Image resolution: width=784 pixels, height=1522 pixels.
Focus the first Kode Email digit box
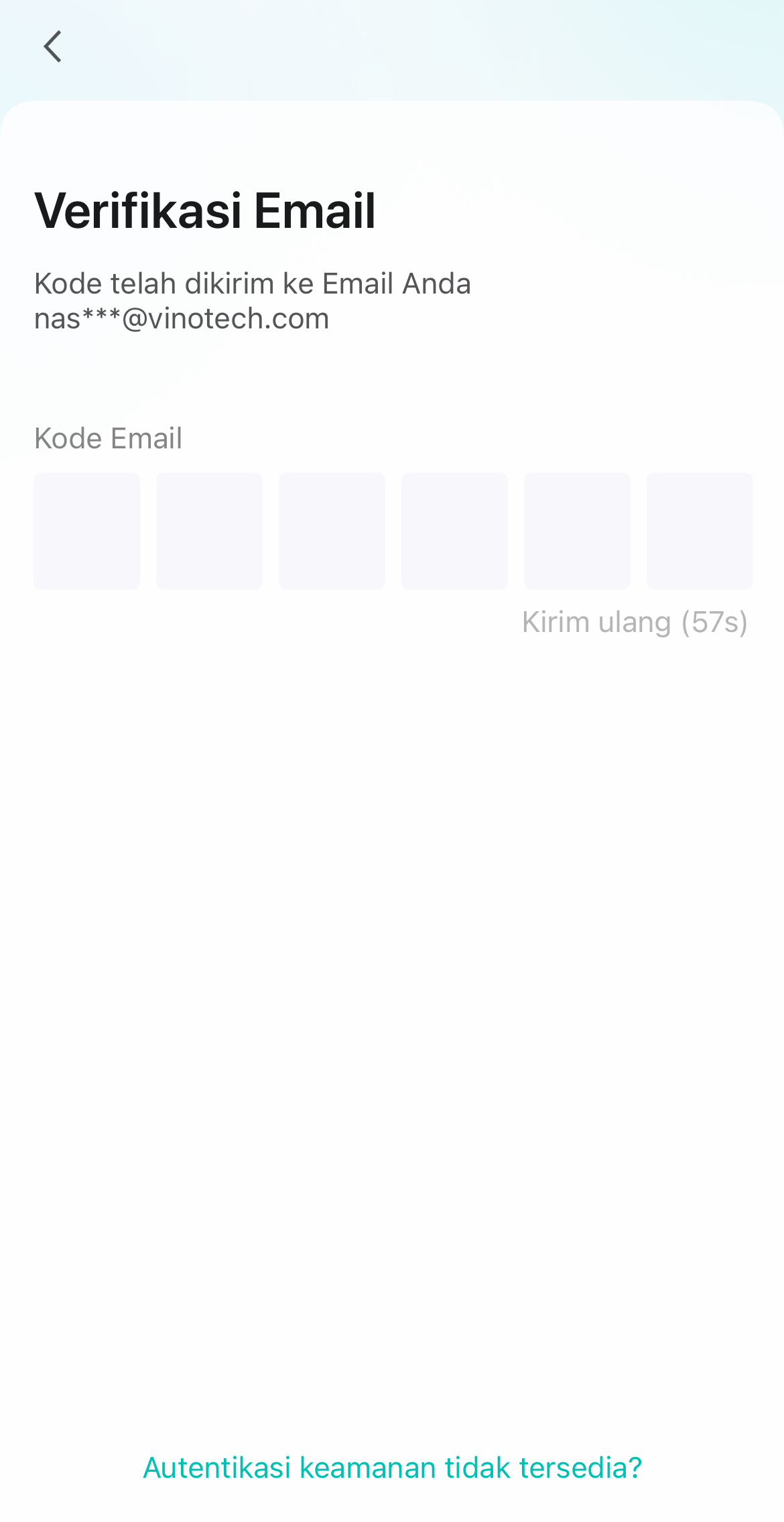87,531
